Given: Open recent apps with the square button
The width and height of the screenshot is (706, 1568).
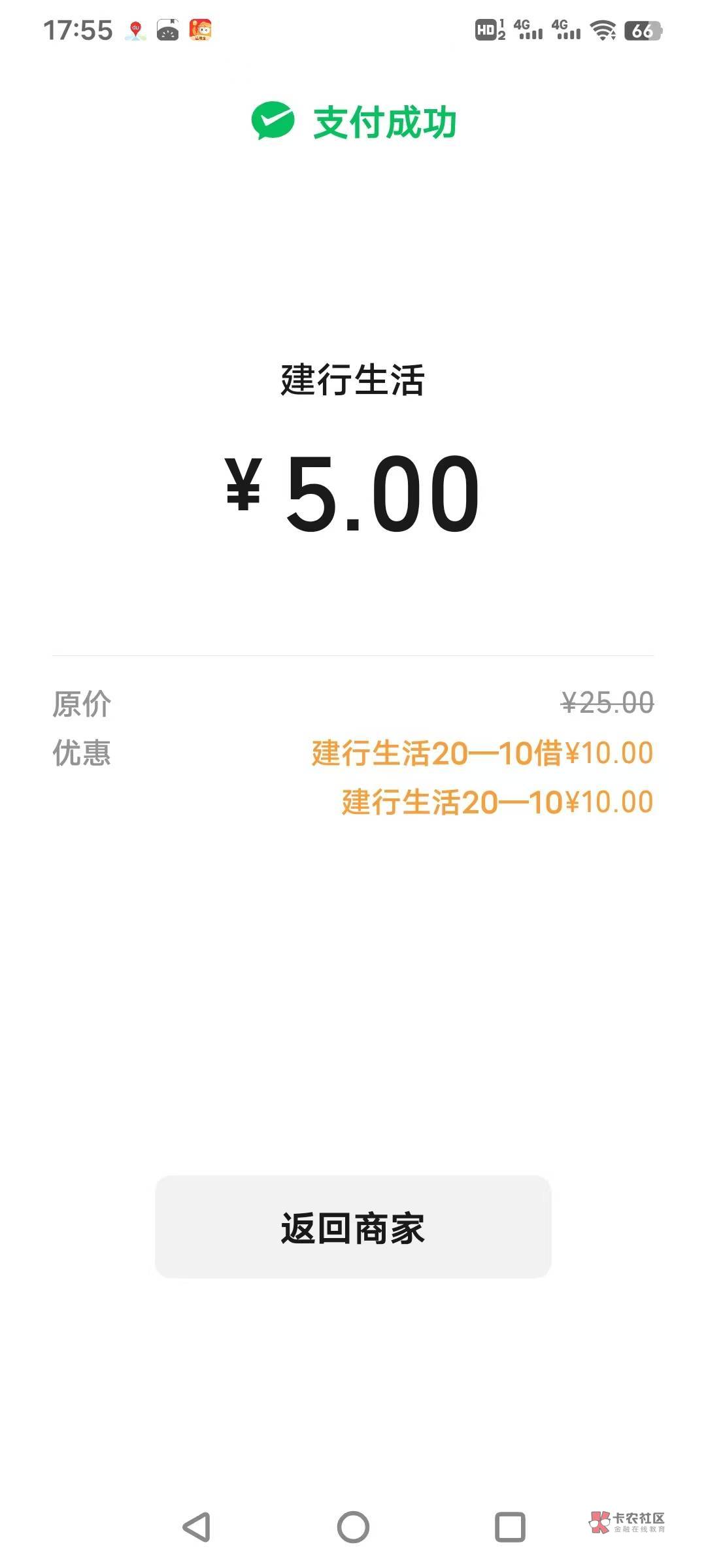Looking at the screenshot, I should [510, 1527].
